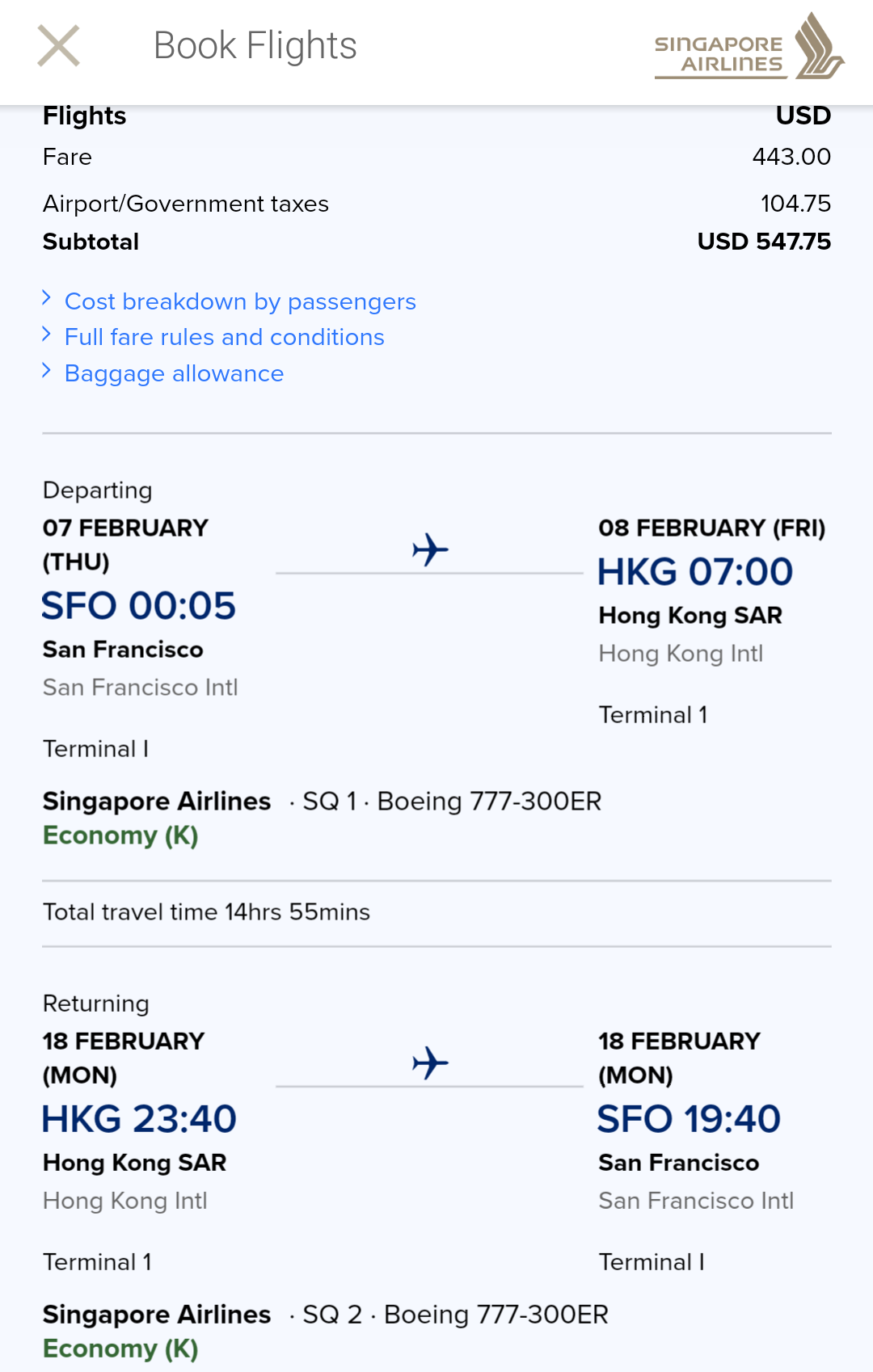Open Full fare rules and conditions

click(x=224, y=337)
